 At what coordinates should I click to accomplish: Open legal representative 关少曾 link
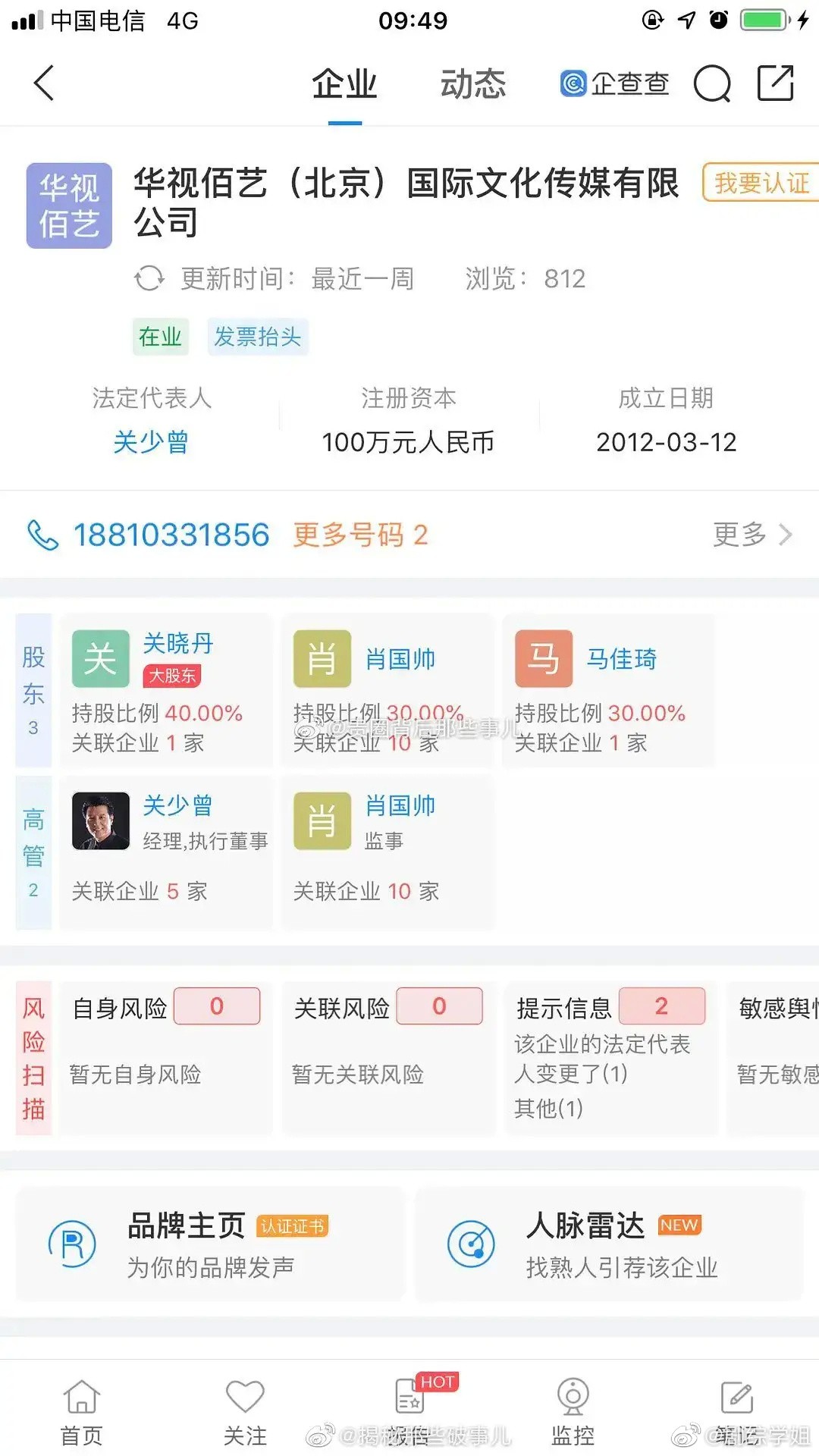151,442
